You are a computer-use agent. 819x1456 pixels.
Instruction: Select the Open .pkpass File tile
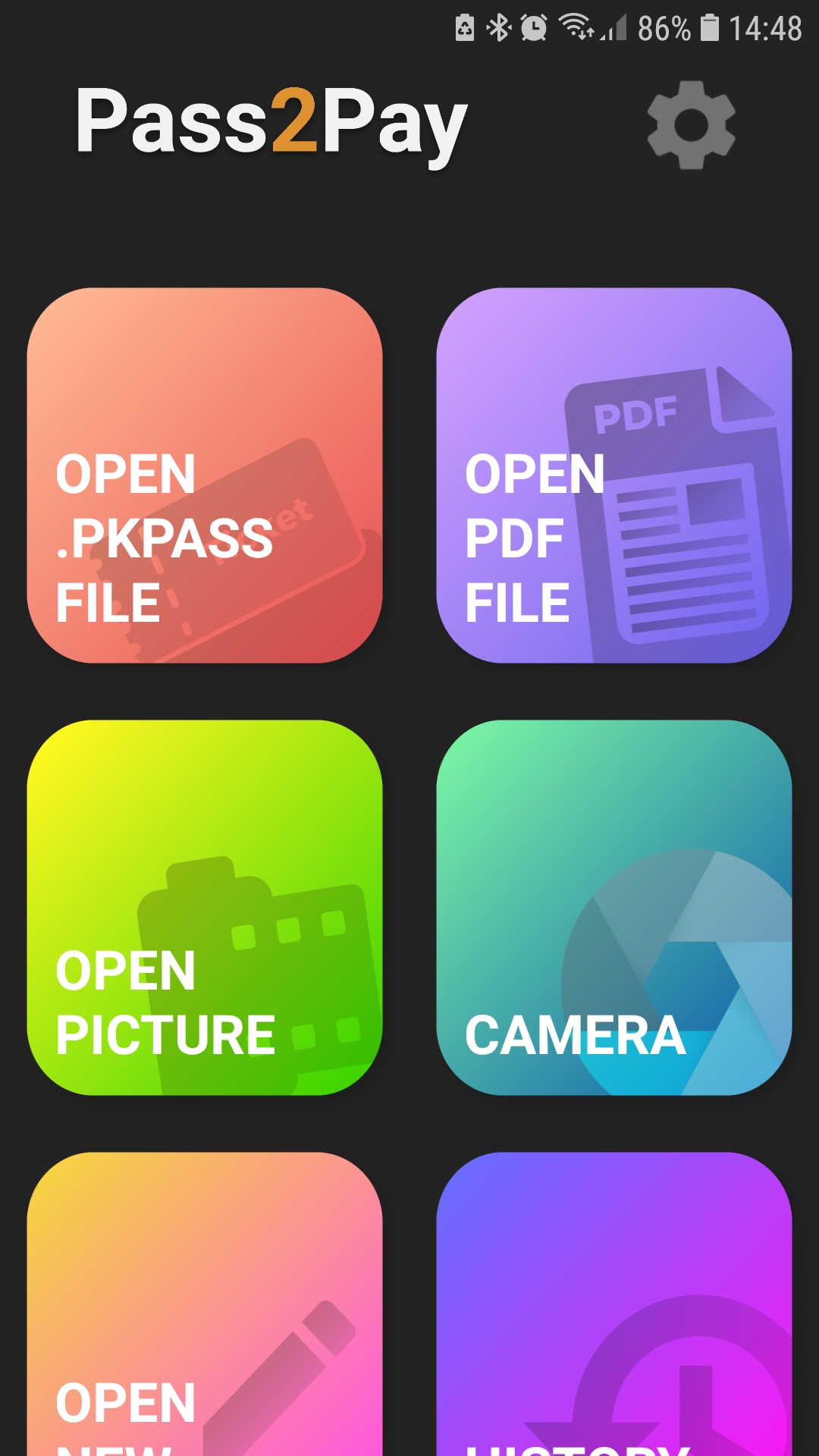click(205, 475)
